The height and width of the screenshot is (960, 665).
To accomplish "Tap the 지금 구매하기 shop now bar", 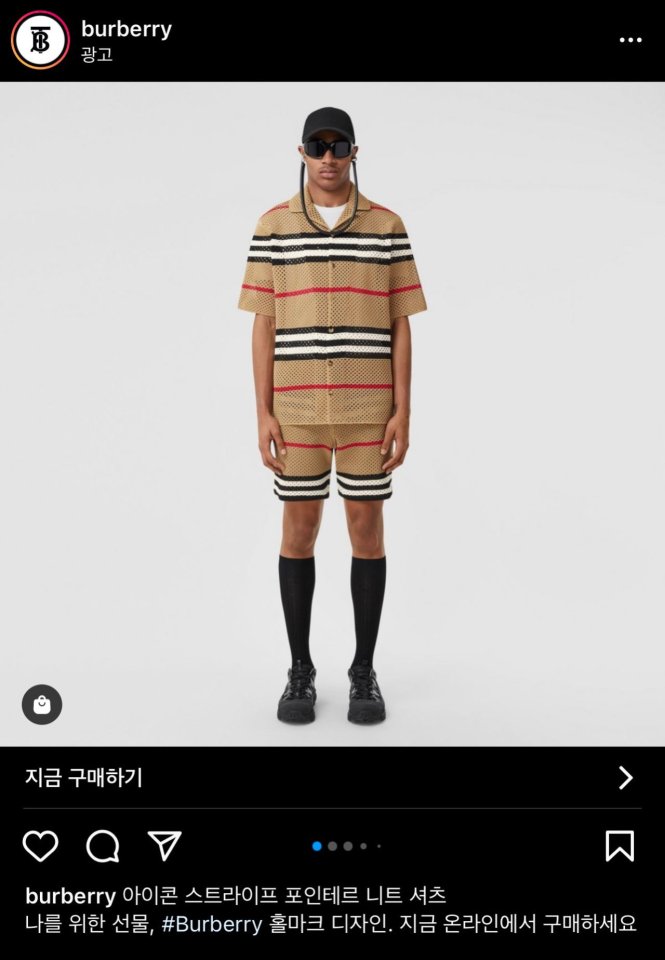I will [x=332, y=778].
